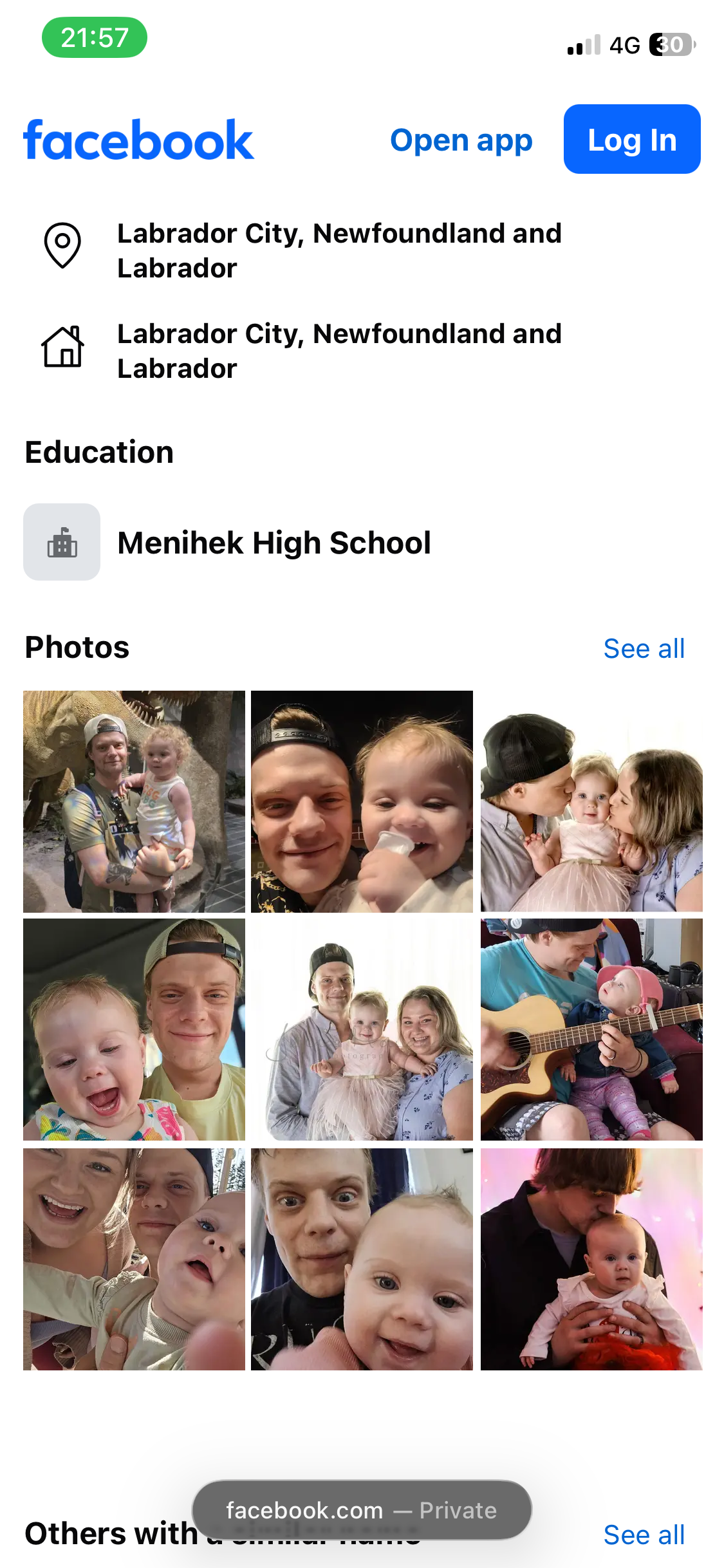724x1568 pixels.
Task: Tap the Log In button
Action: (x=631, y=140)
